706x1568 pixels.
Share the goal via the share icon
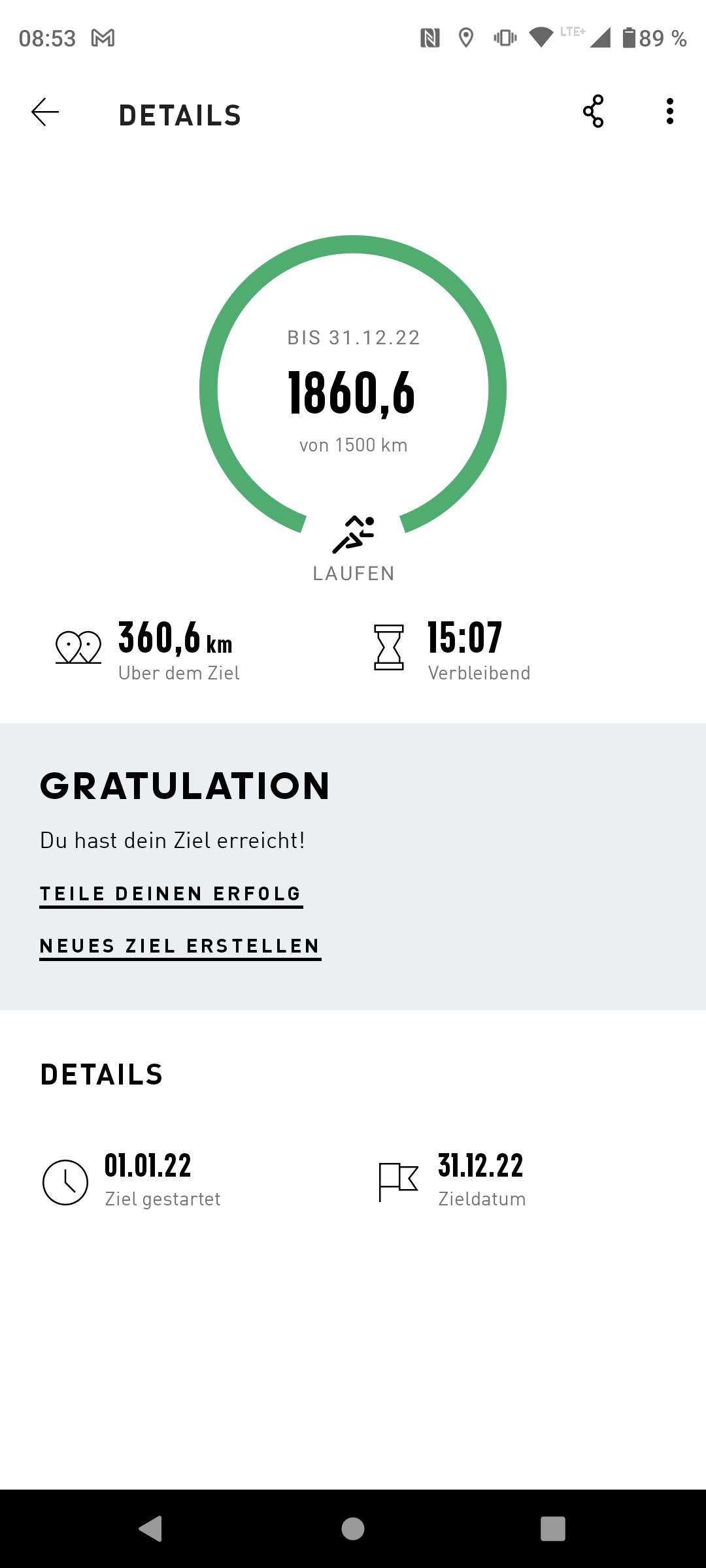(x=594, y=111)
